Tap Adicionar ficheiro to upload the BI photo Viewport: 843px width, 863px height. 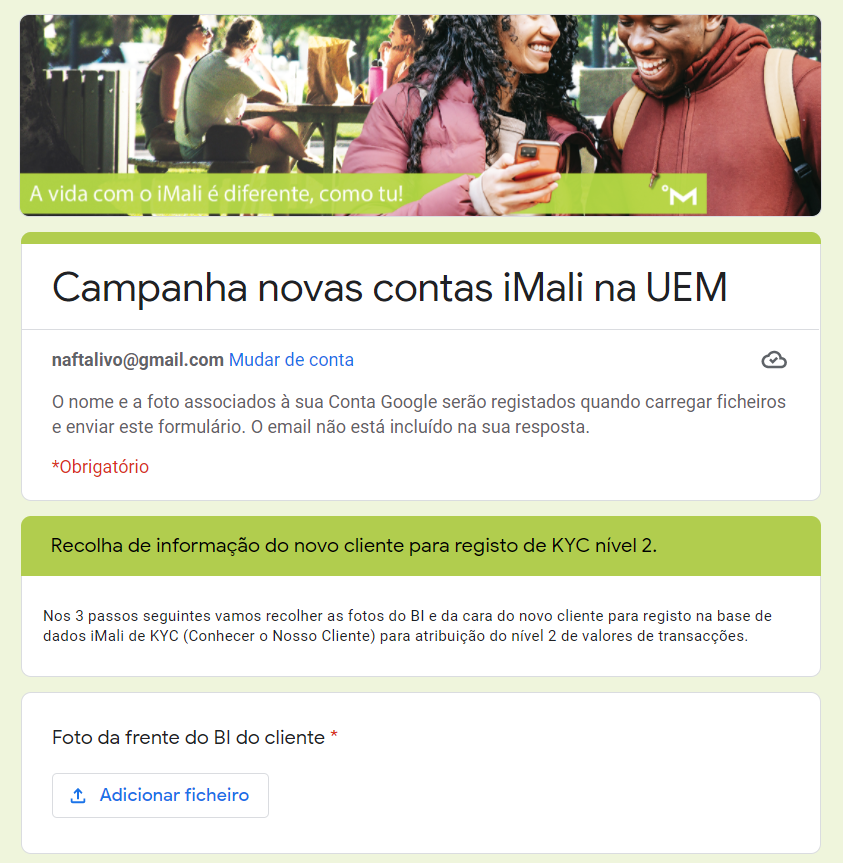coord(160,796)
